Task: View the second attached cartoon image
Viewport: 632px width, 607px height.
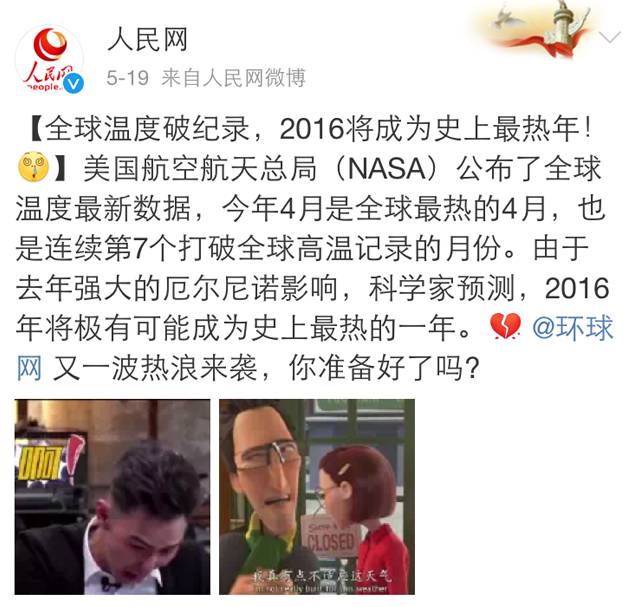Action: (x=317, y=496)
